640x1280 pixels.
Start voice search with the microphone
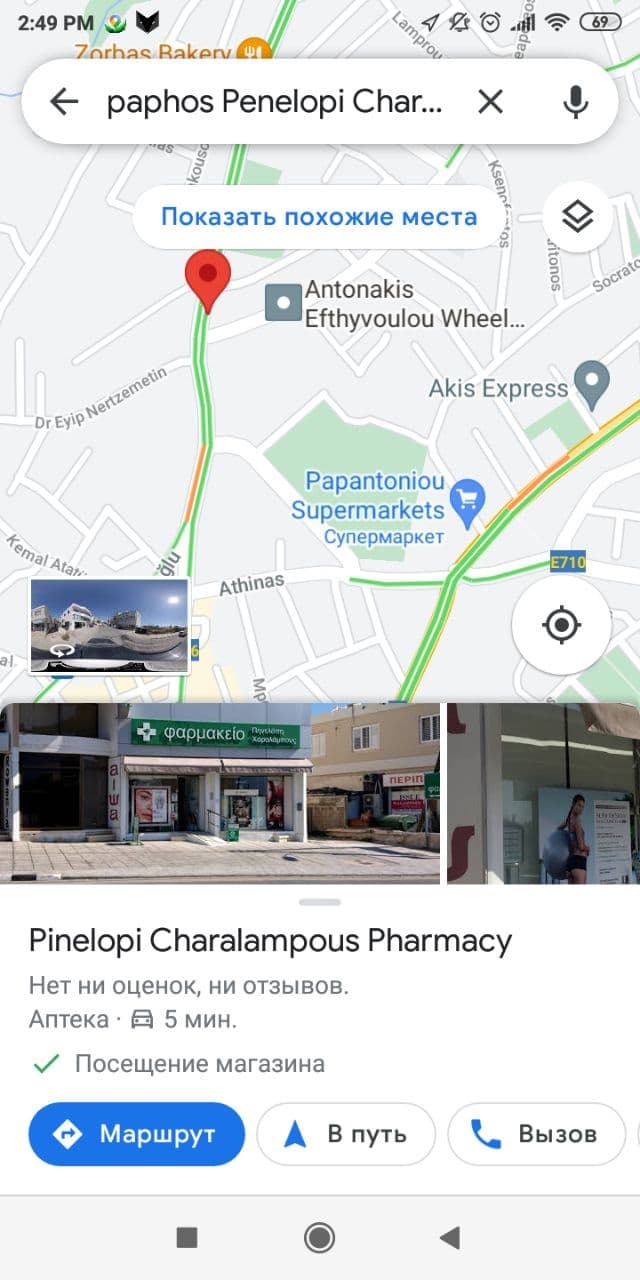tap(575, 101)
